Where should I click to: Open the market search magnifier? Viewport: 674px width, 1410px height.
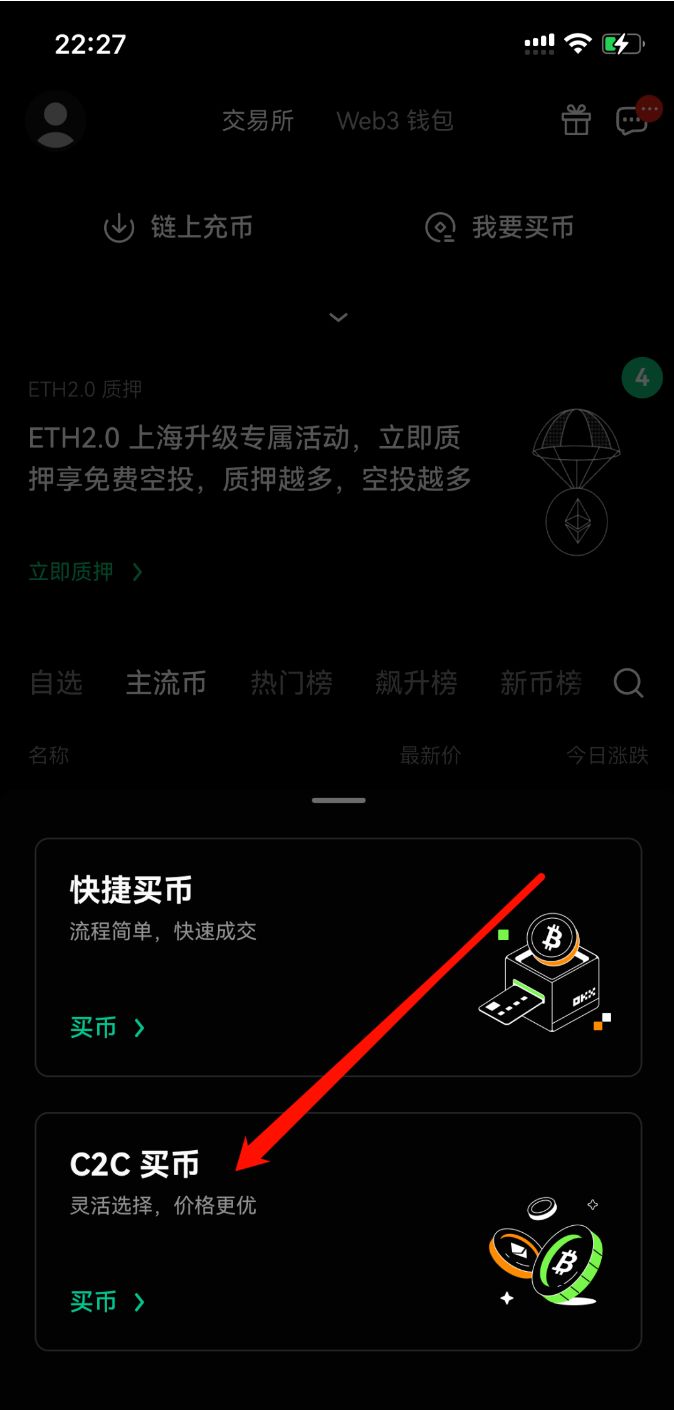click(628, 683)
